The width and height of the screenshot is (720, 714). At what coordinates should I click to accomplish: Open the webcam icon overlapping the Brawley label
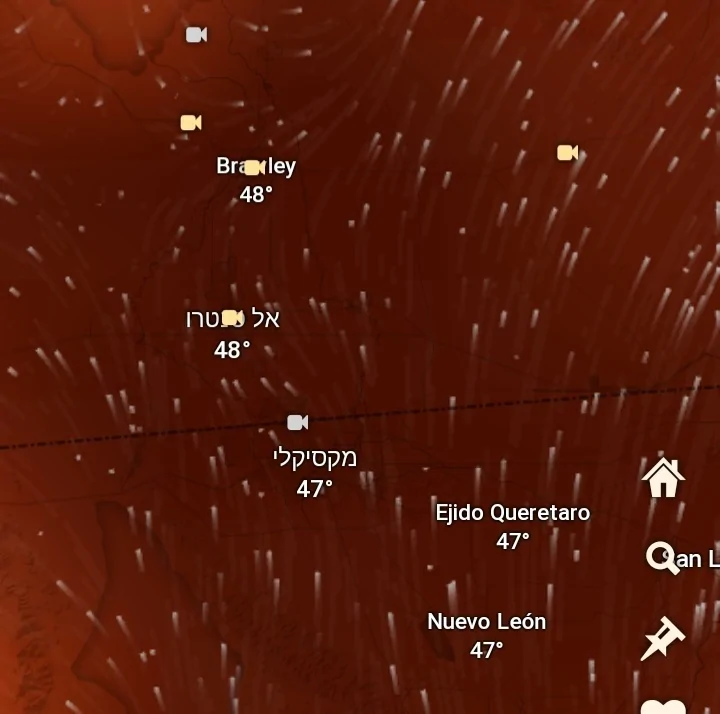pos(253,167)
